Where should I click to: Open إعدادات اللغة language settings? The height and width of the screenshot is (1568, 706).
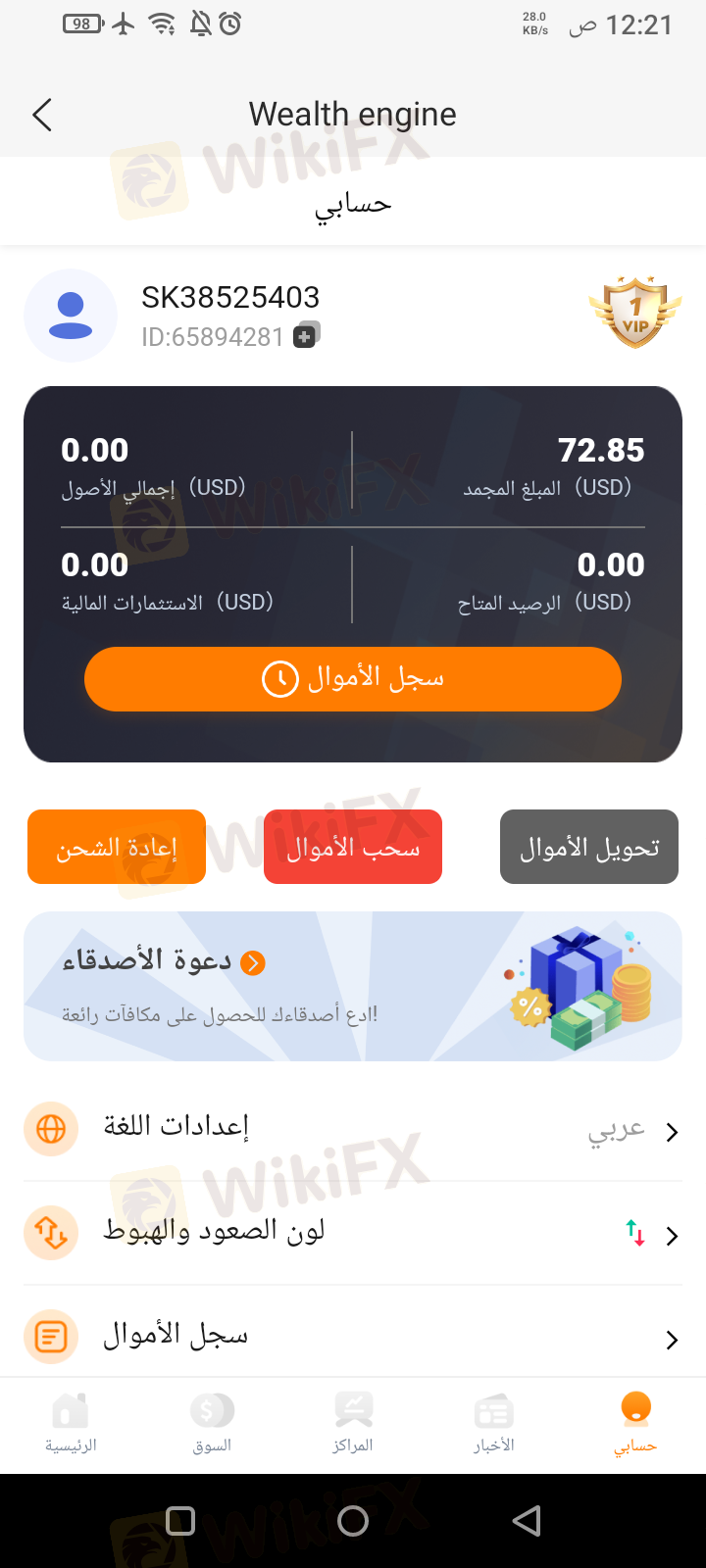pyautogui.click(x=353, y=1129)
